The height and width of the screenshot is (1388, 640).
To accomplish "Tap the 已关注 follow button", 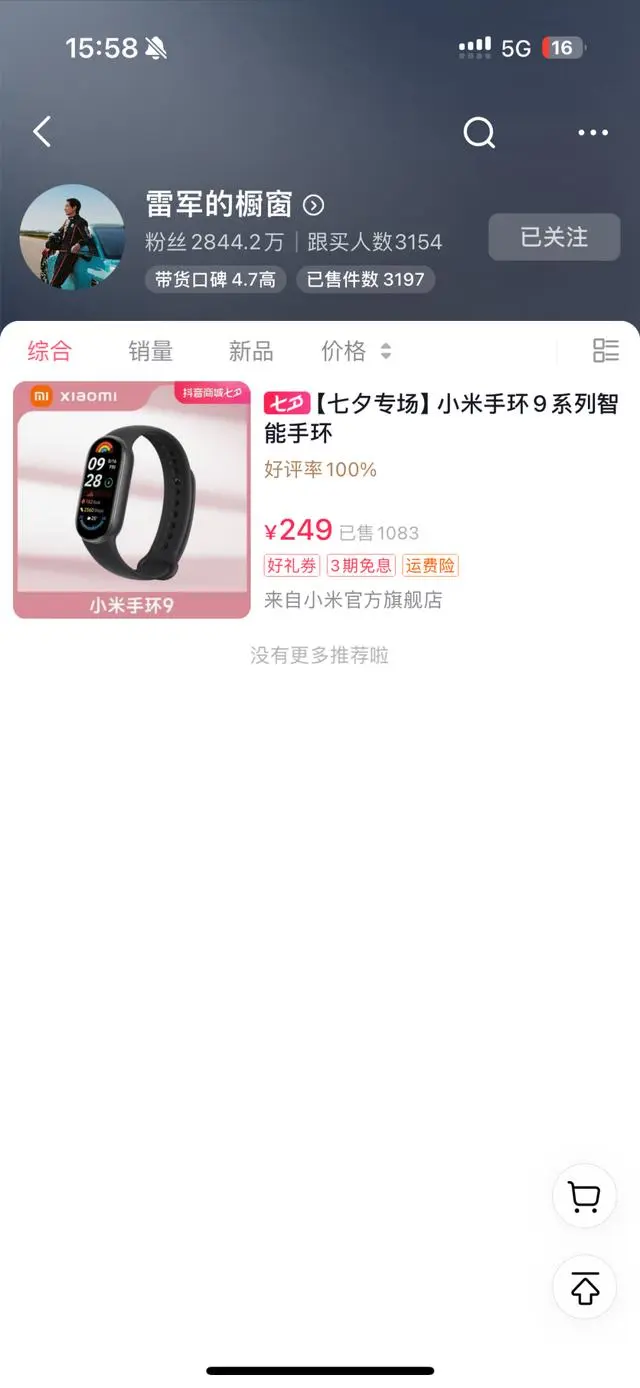I will 554,238.
